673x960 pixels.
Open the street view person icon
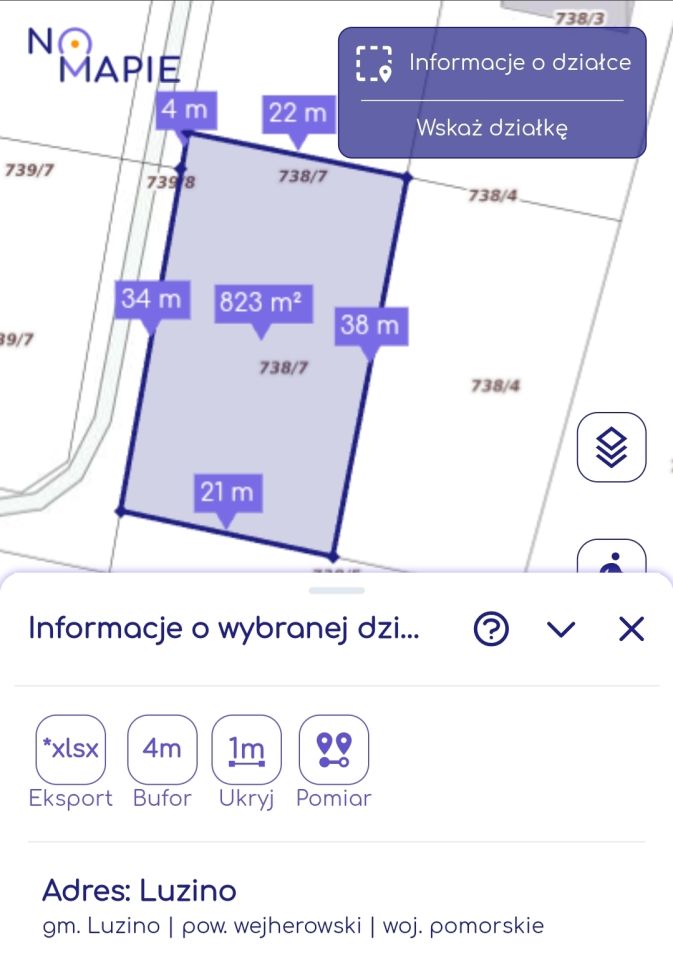tap(611, 558)
